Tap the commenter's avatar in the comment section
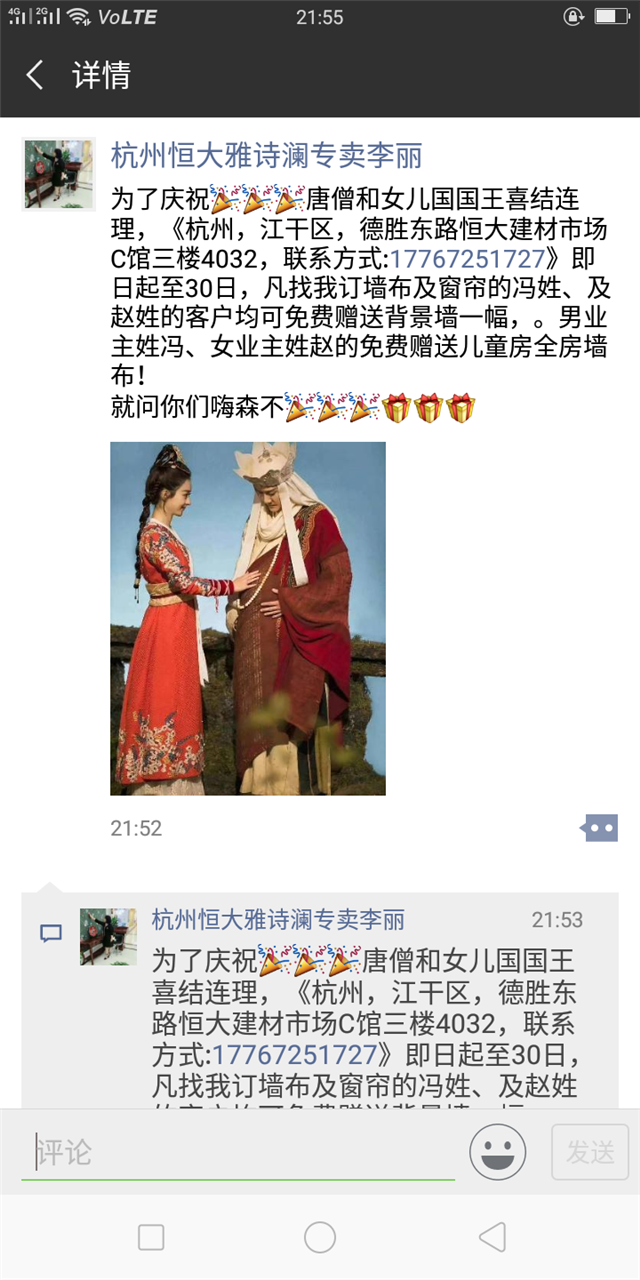640x1280 pixels. (108, 937)
